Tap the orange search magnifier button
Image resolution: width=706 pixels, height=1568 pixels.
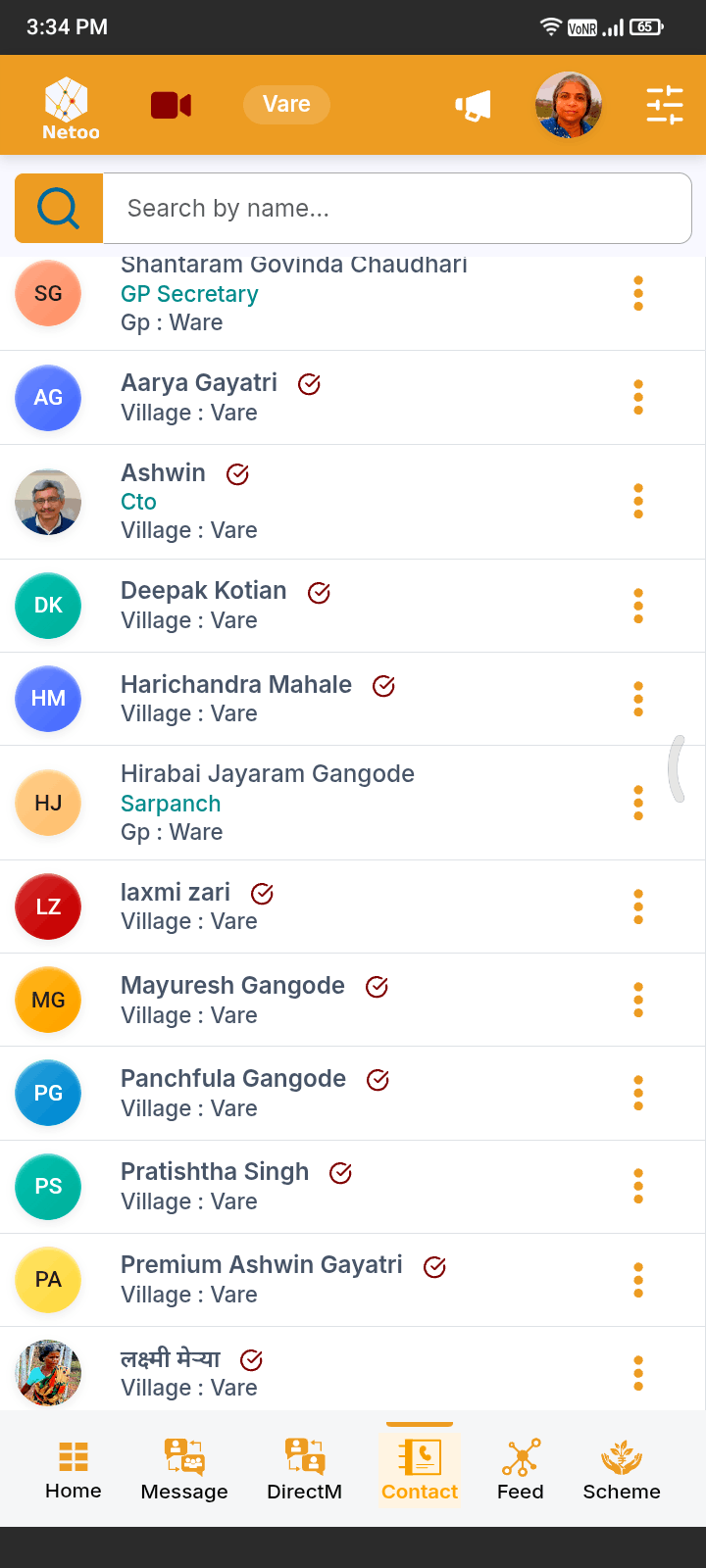click(x=59, y=208)
